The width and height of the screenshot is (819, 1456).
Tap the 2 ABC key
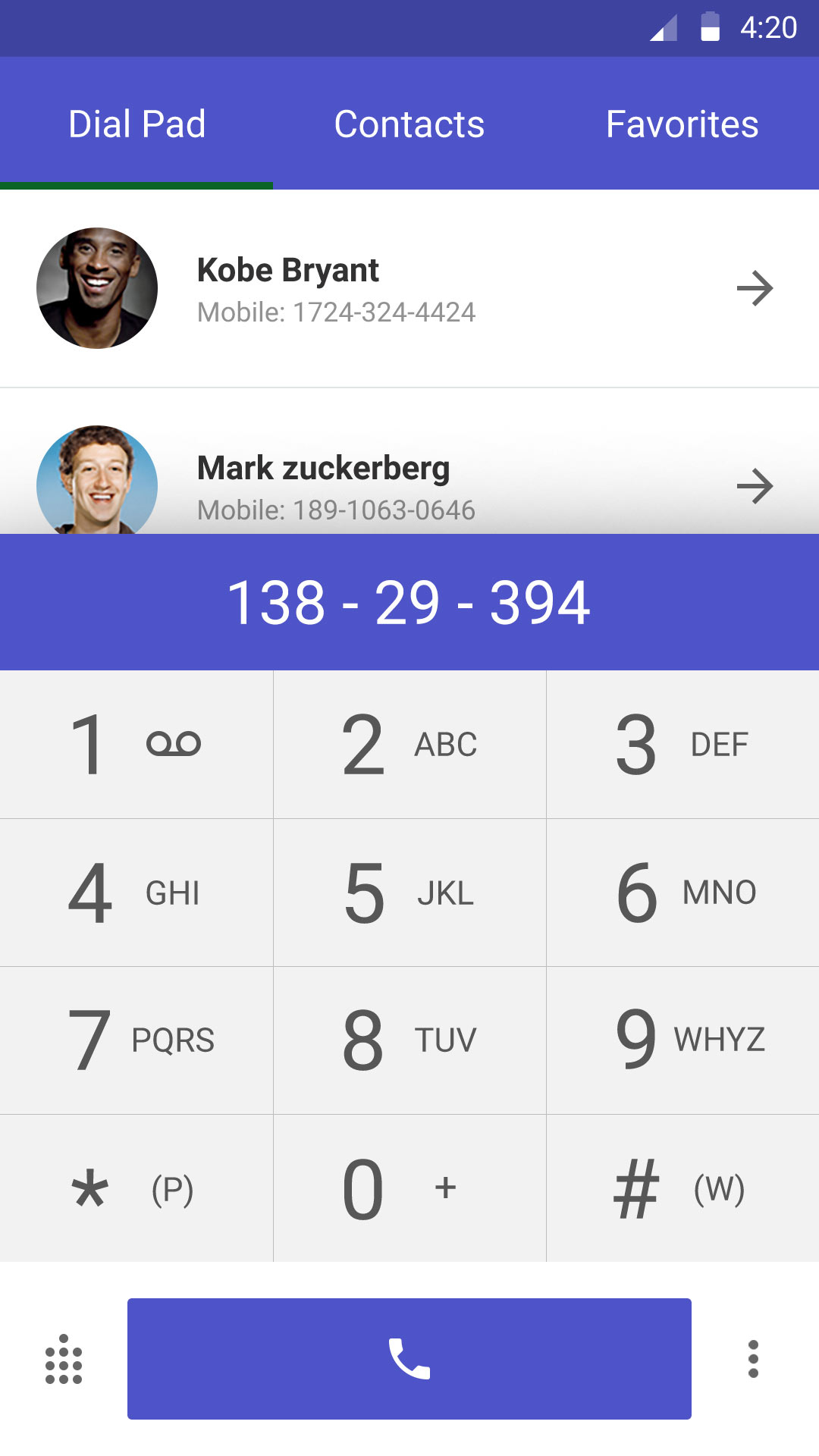point(409,744)
